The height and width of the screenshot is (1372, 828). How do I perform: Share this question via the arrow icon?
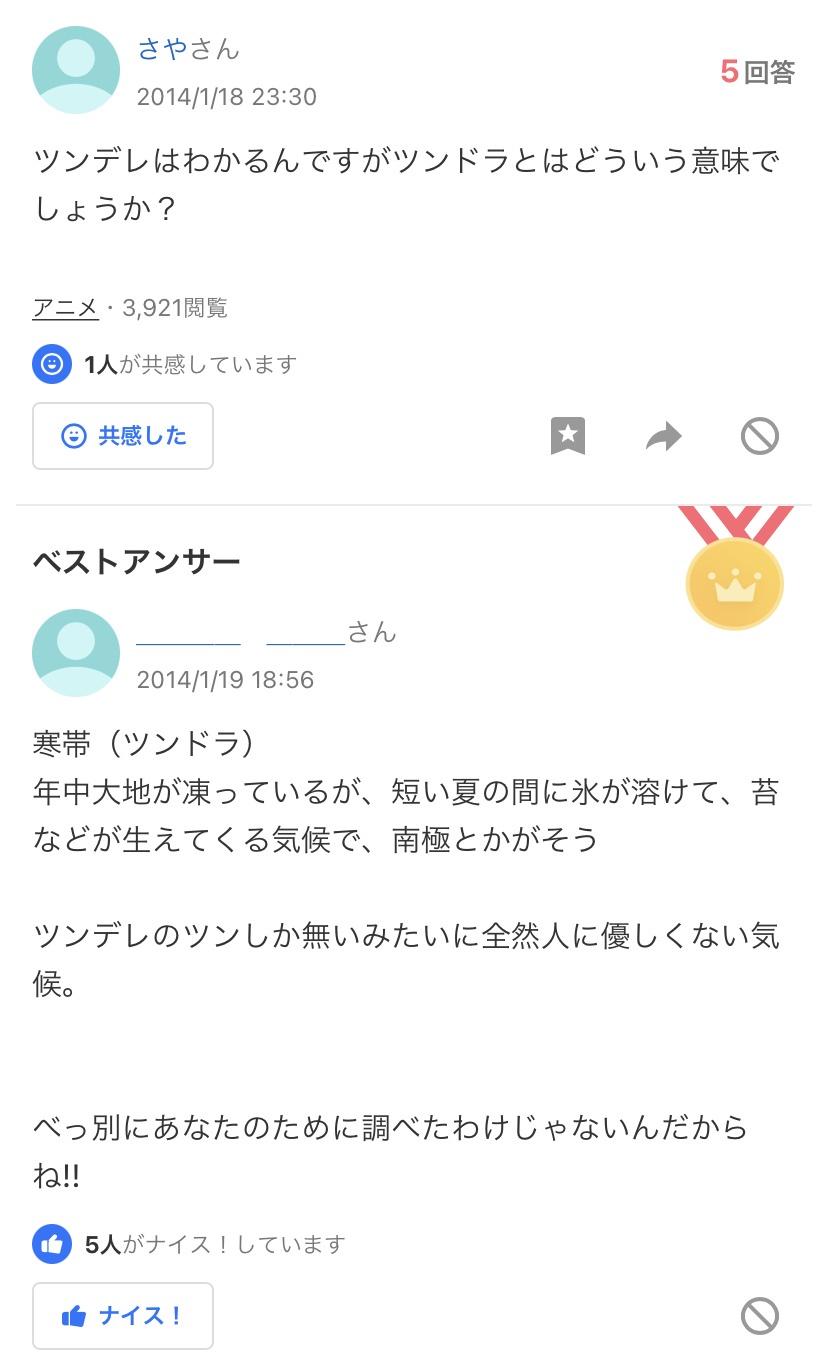tap(663, 436)
